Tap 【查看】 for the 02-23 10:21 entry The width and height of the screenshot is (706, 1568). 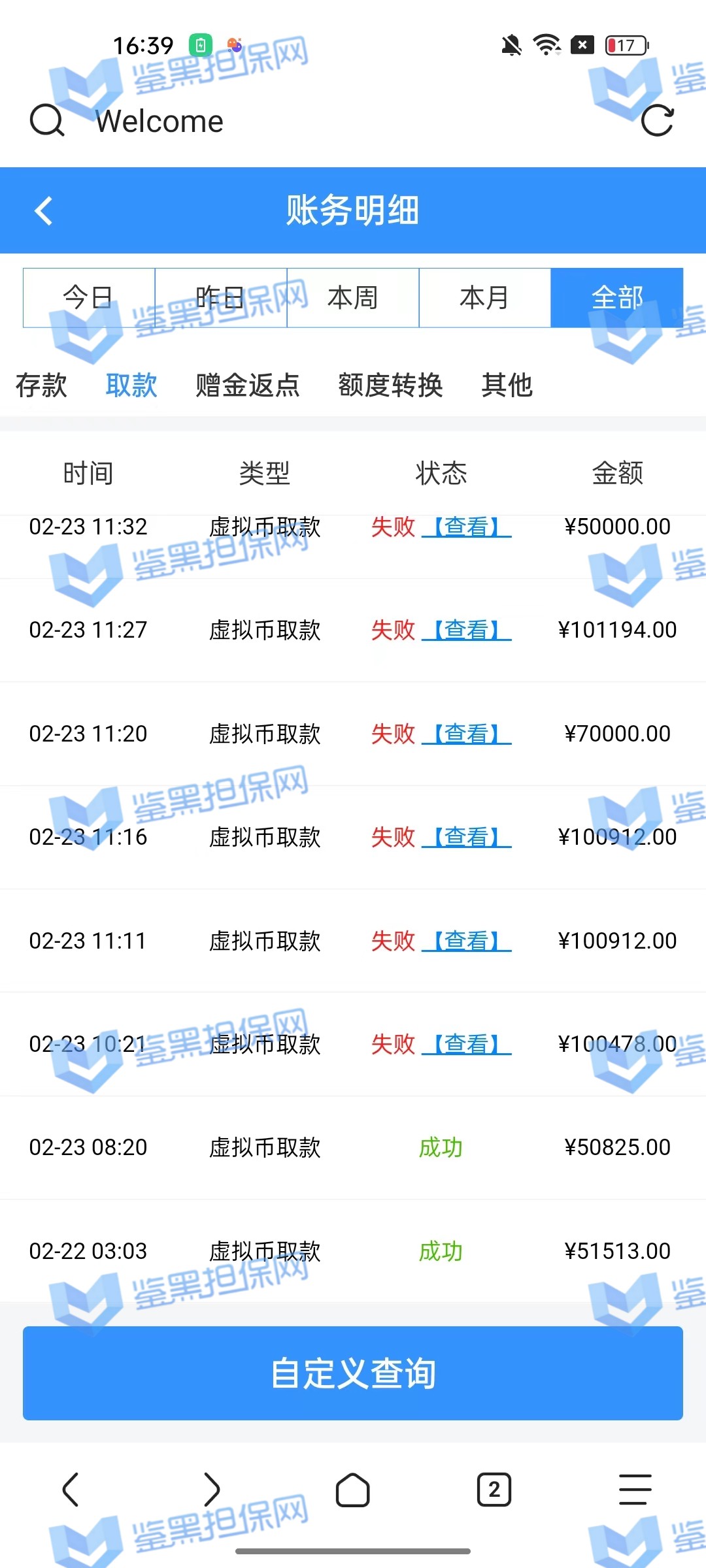pyautogui.click(x=467, y=1045)
